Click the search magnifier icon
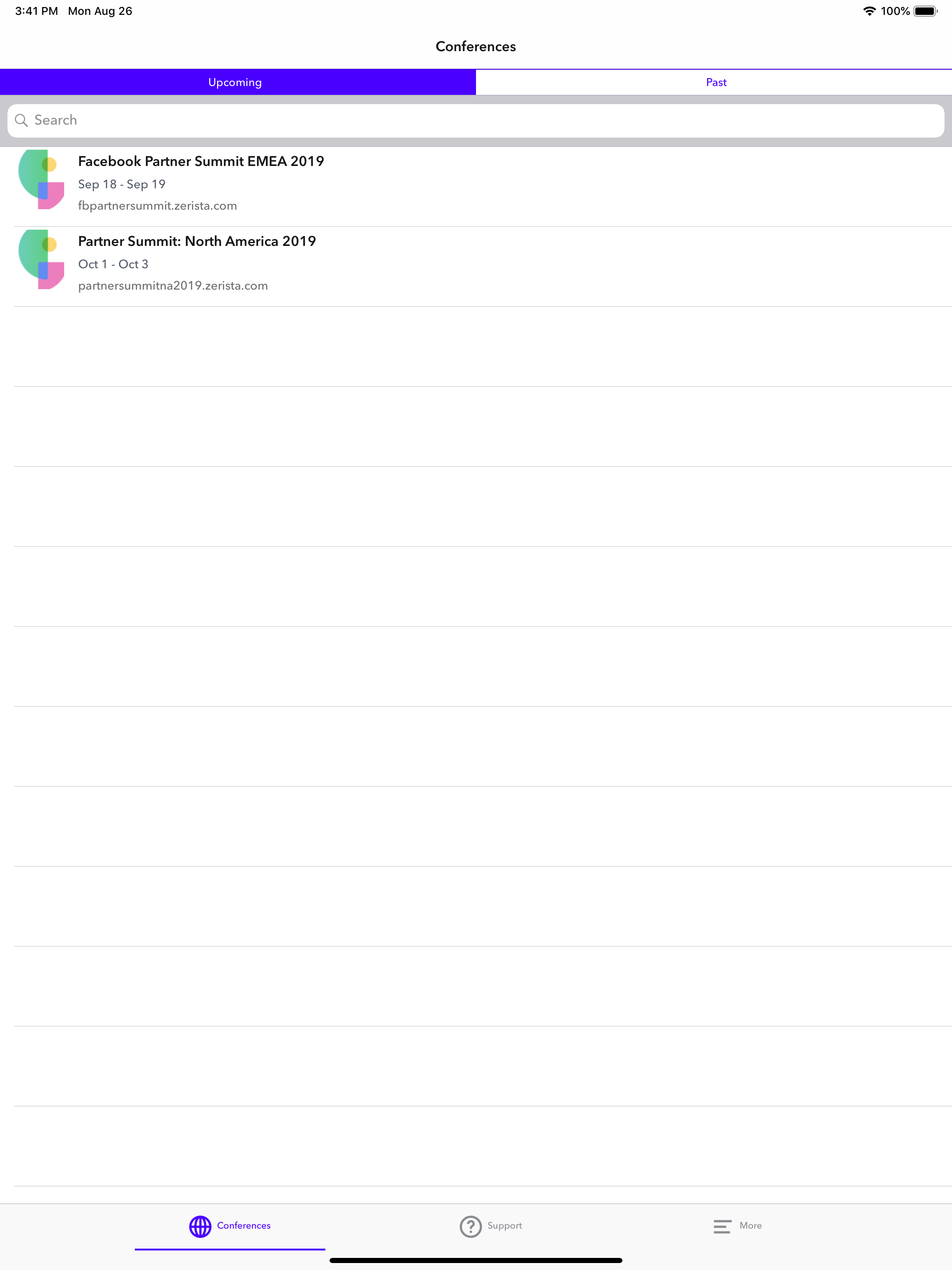 [21, 120]
